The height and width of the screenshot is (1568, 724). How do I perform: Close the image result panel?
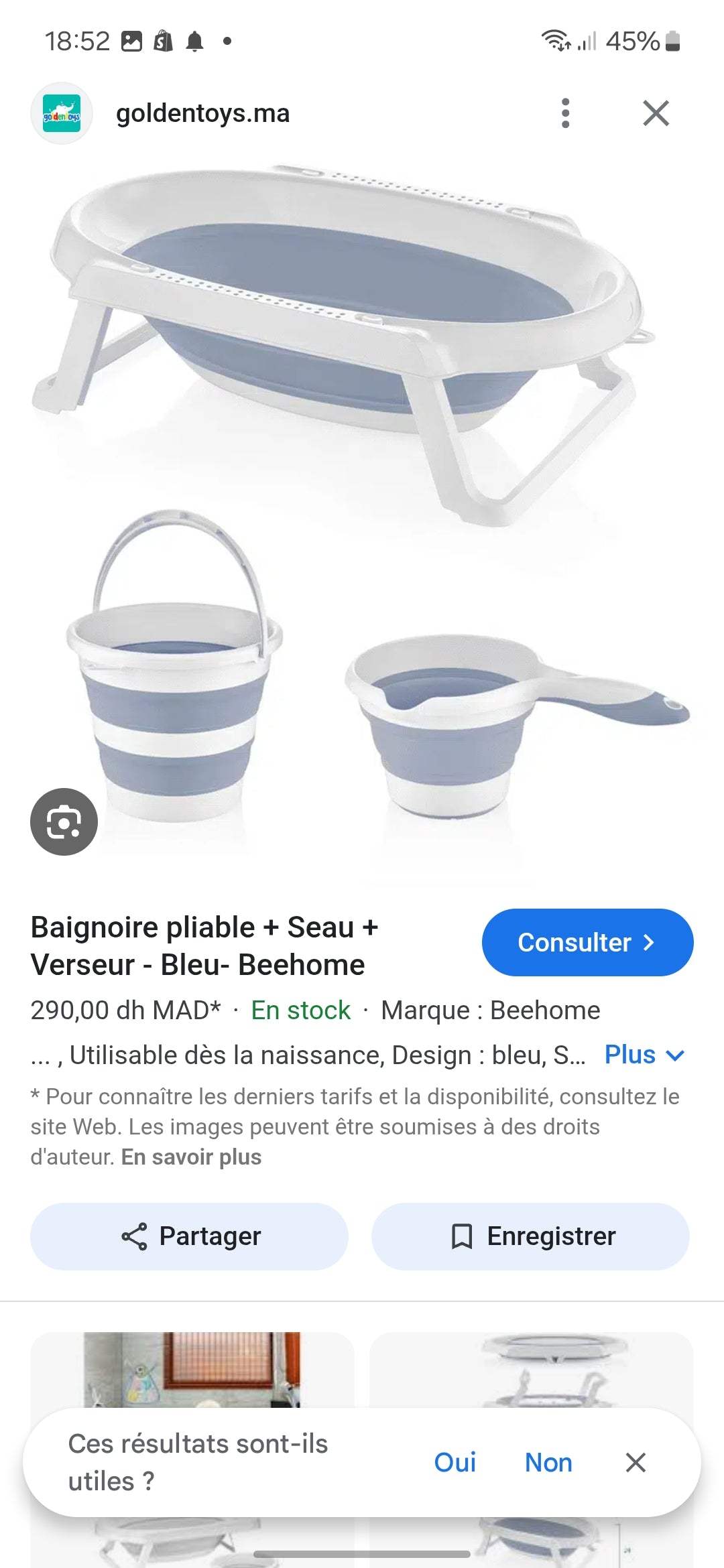tap(656, 113)
